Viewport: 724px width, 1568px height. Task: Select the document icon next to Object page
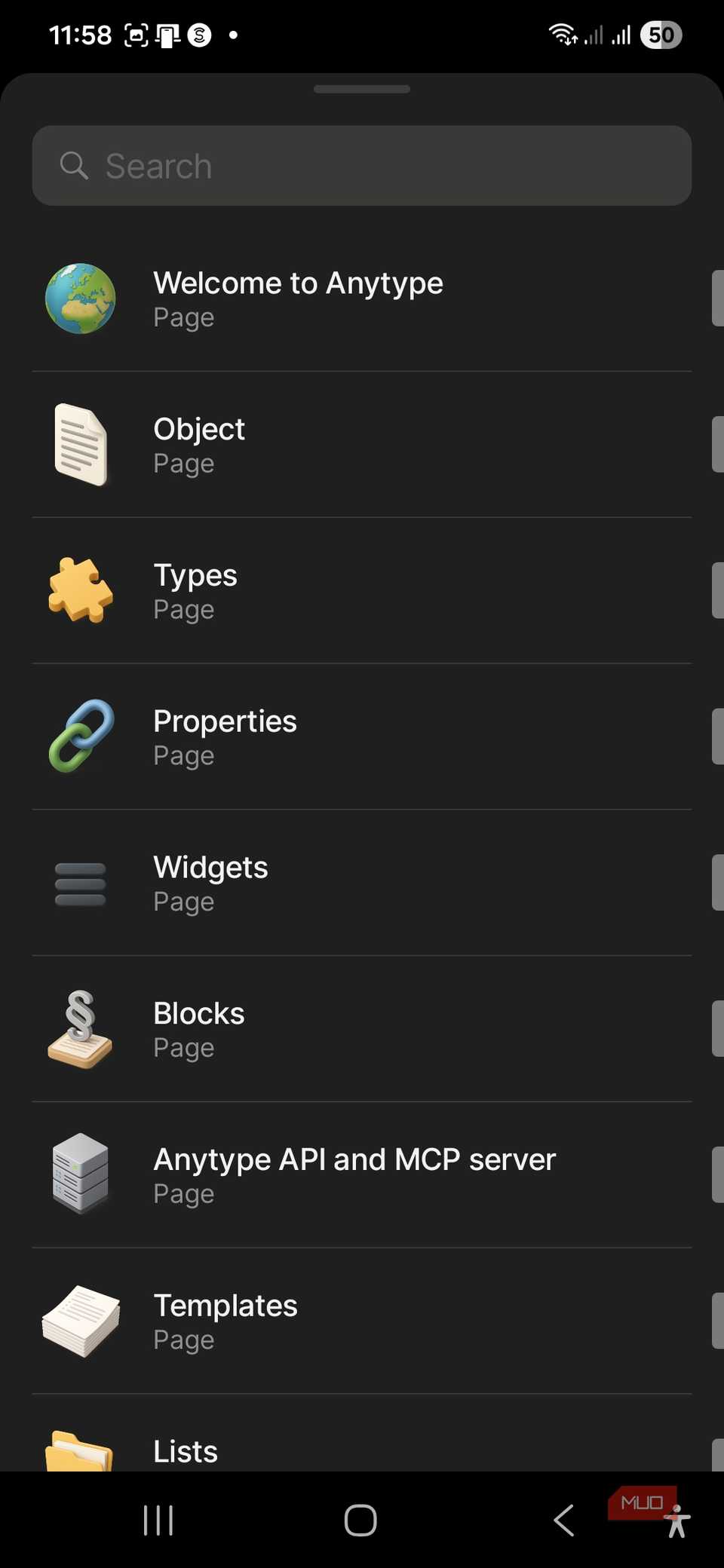pyautogui.click(x=79, y=445)
